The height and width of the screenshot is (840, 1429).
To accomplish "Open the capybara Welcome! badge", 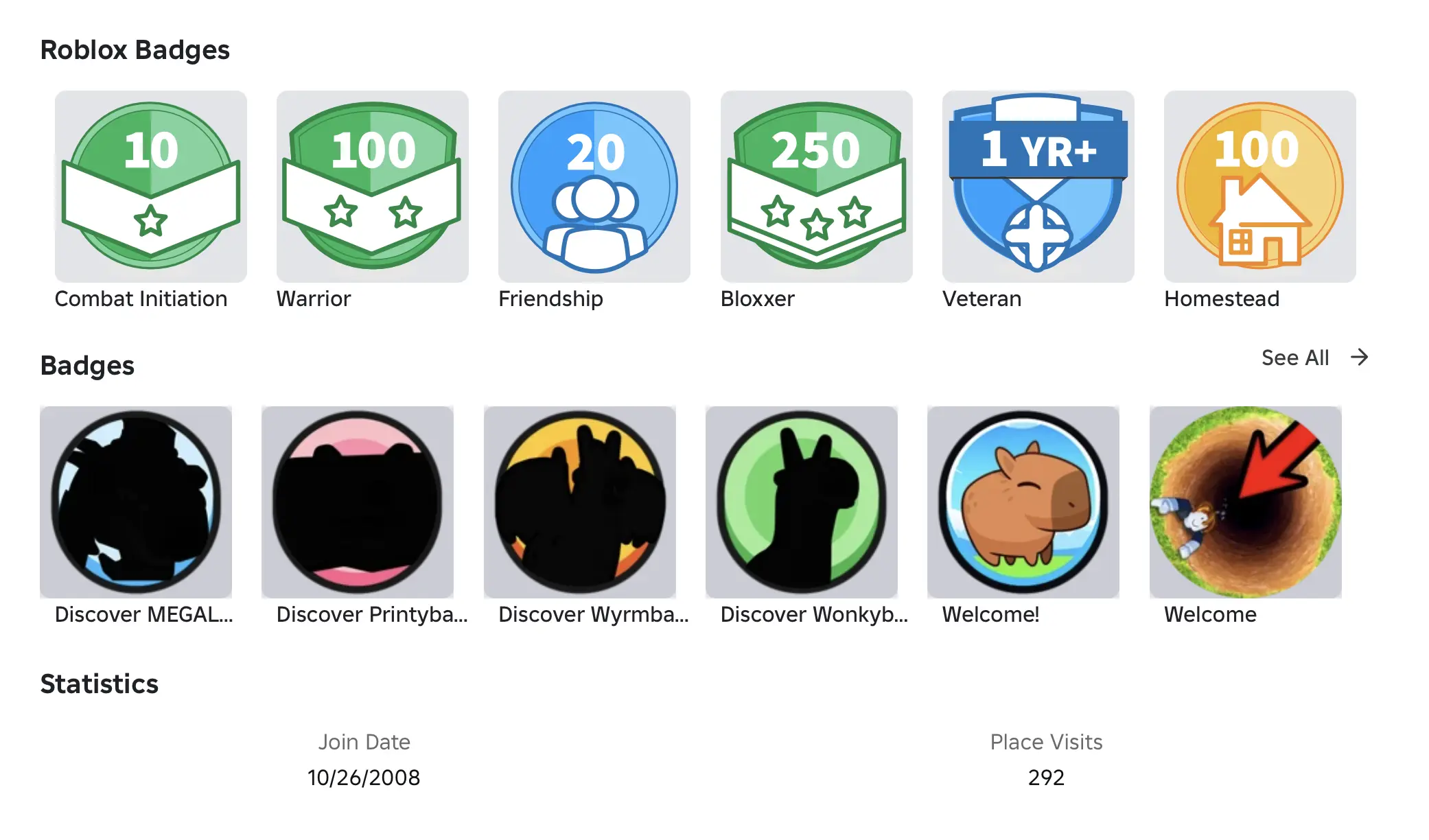I will pos(1023,502).
